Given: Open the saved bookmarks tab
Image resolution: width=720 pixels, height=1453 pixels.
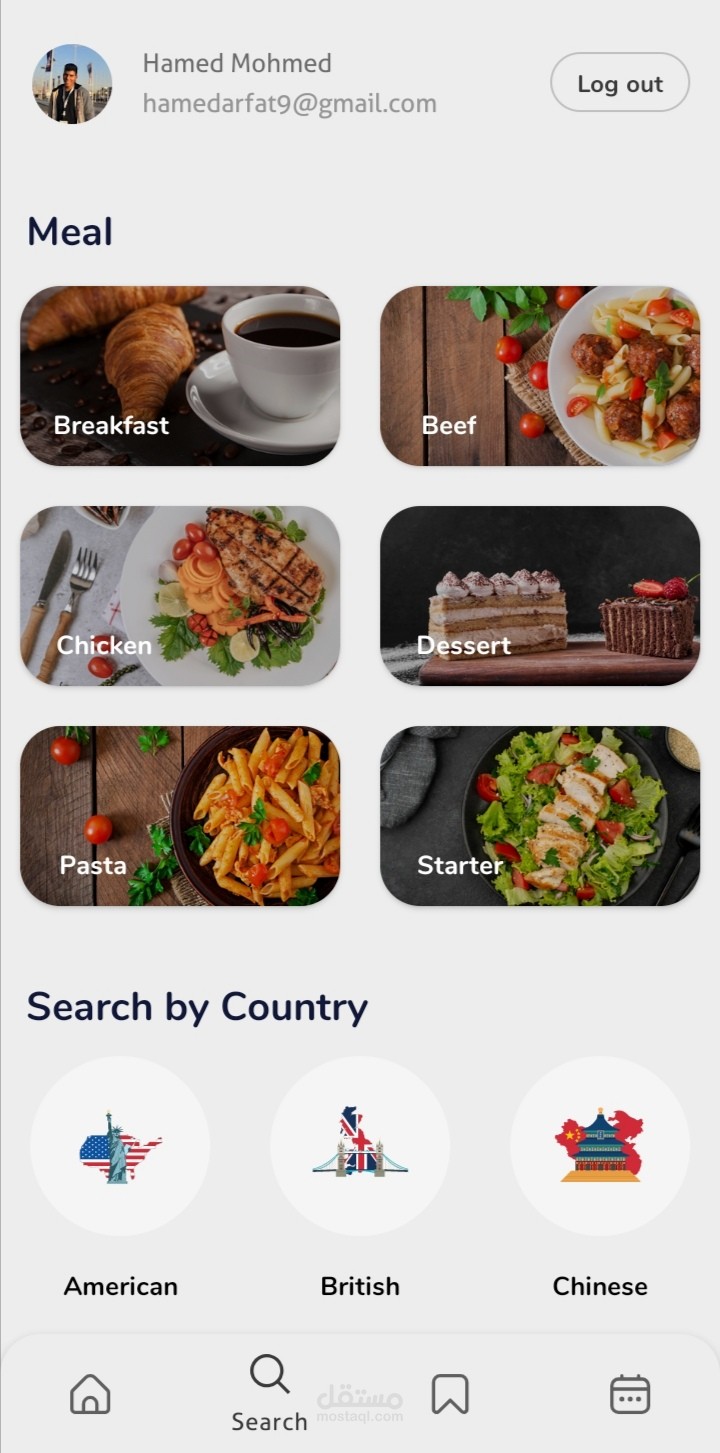Looking at the screenshot, I should [x=450, y=1394].
